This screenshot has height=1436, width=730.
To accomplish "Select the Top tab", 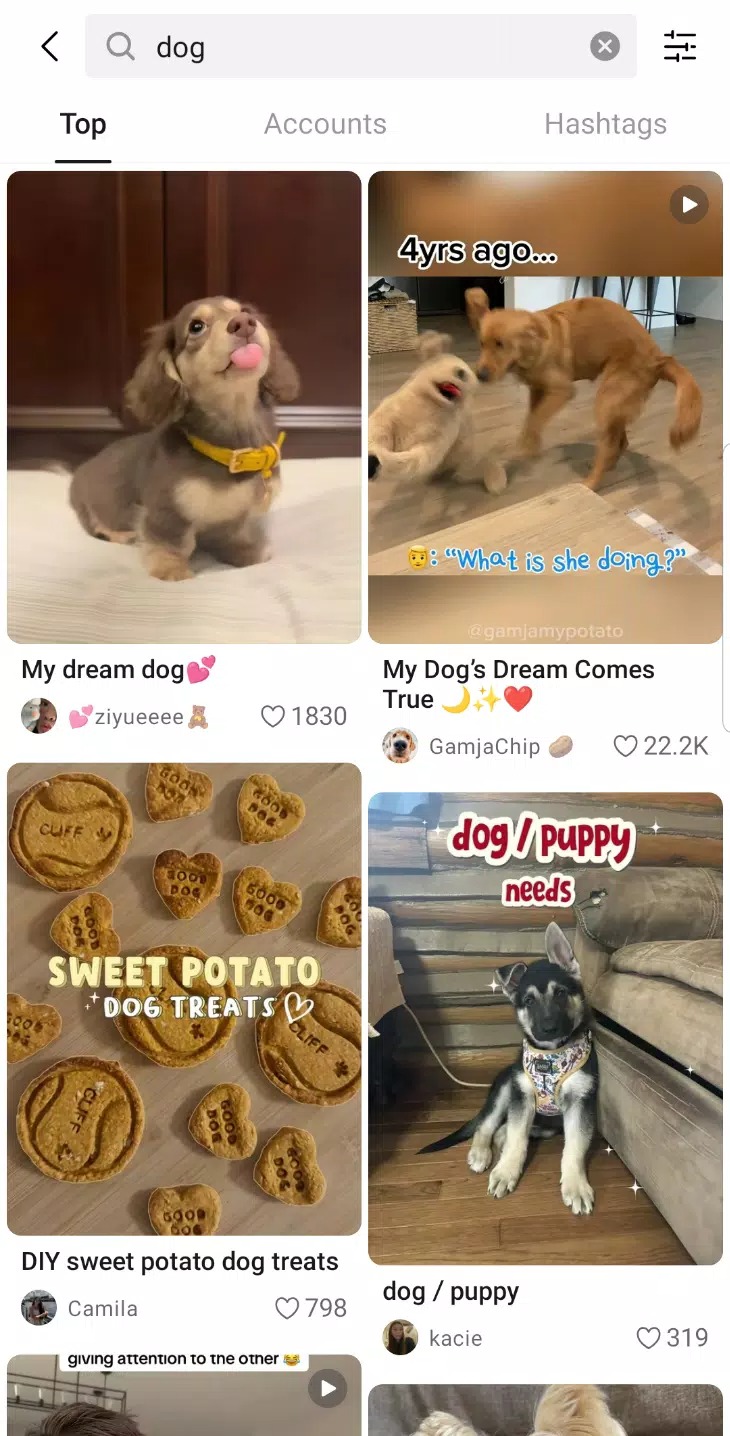I will point(83,124).
